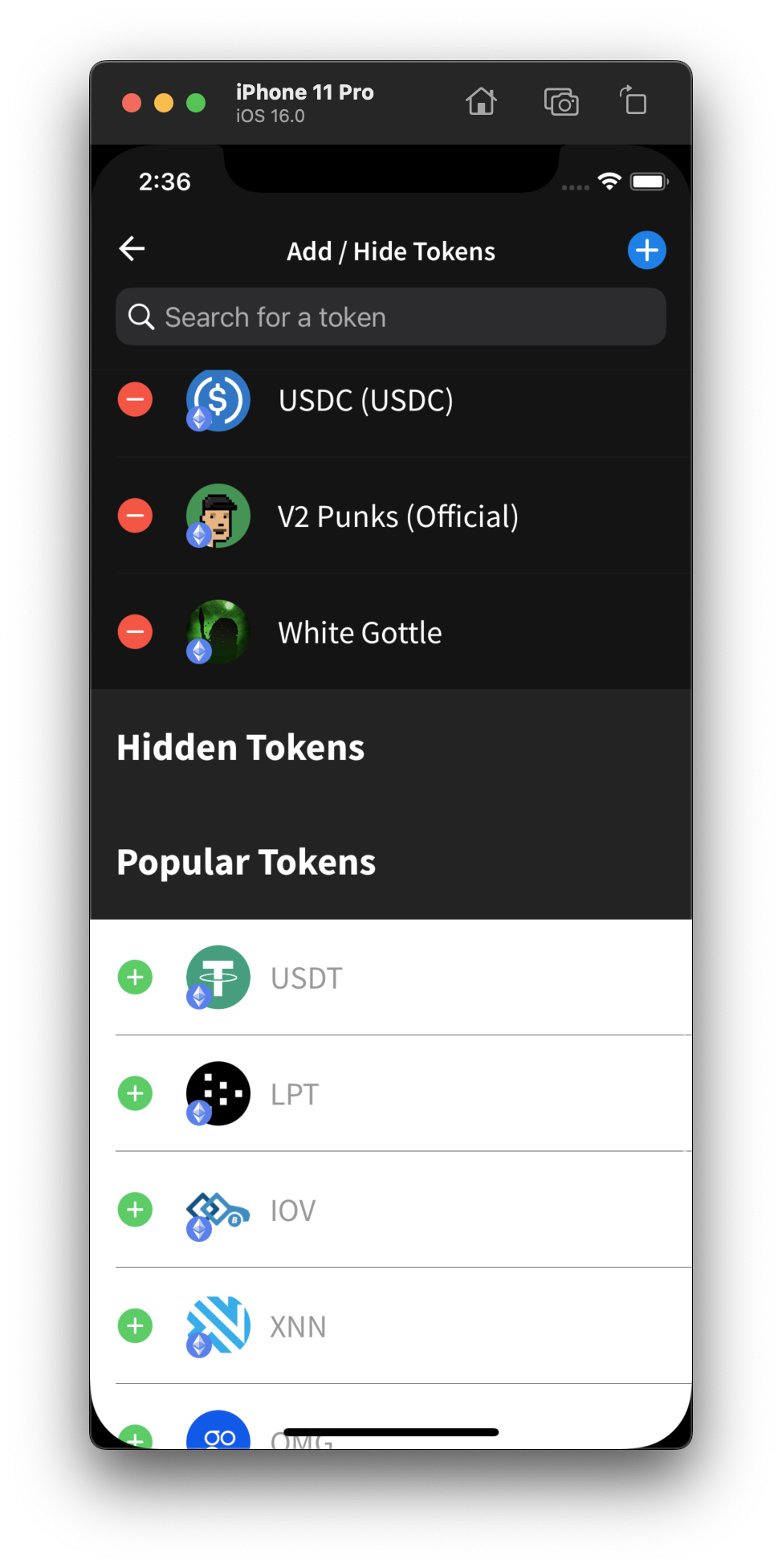Go back using the arrow icon
Screen dimensions: 782x1568
132,249
